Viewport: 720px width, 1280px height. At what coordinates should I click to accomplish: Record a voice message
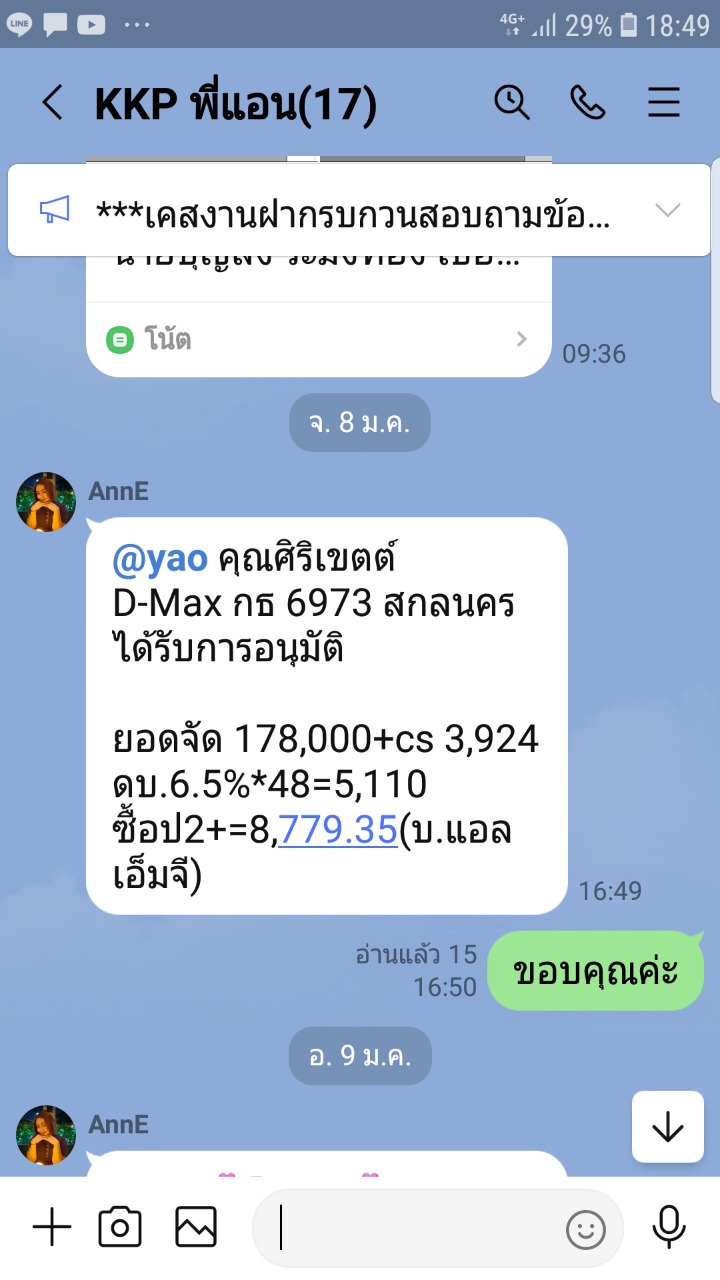click(x=668, y=1227)
